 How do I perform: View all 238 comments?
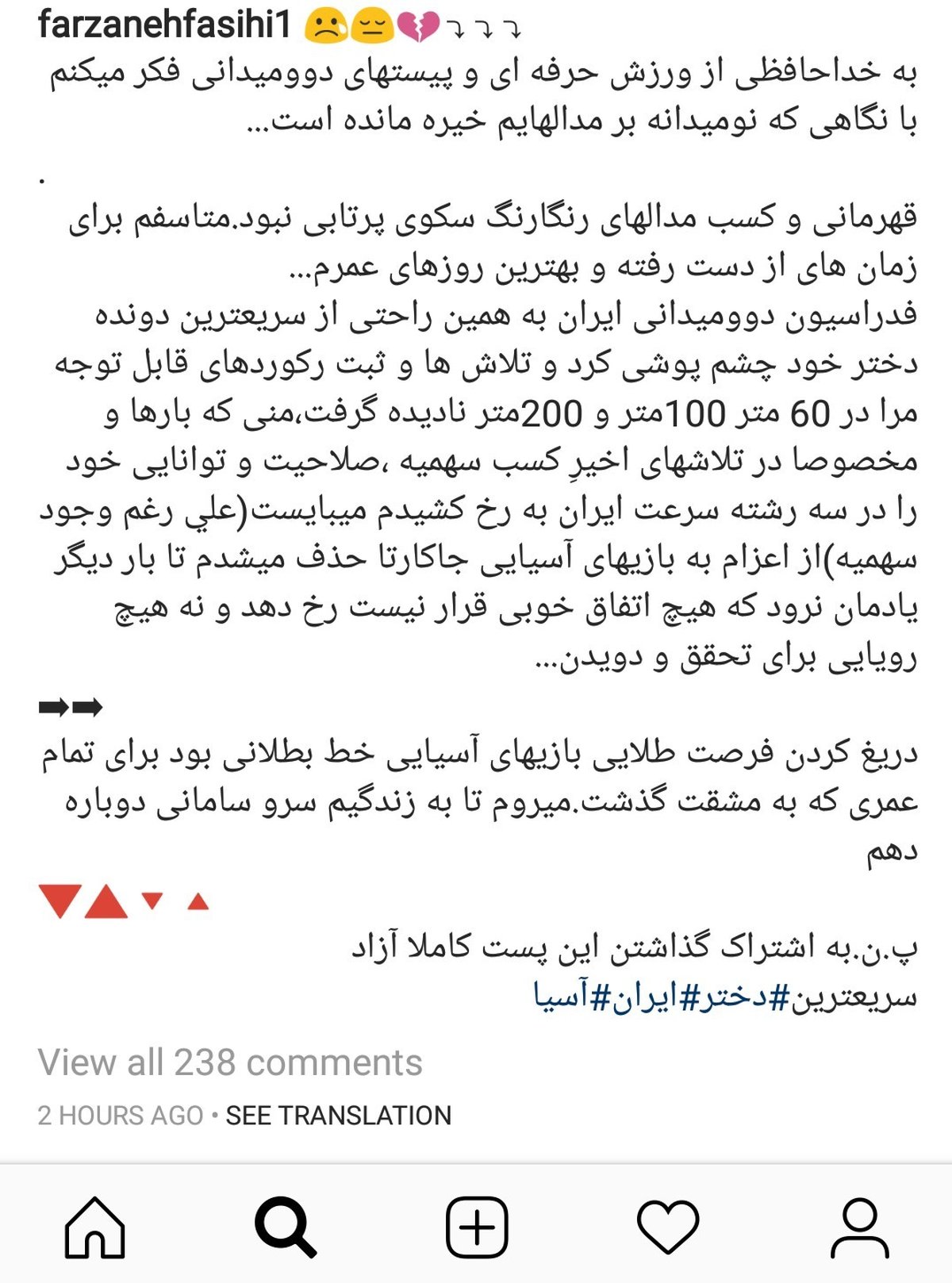coord(230,1062)
